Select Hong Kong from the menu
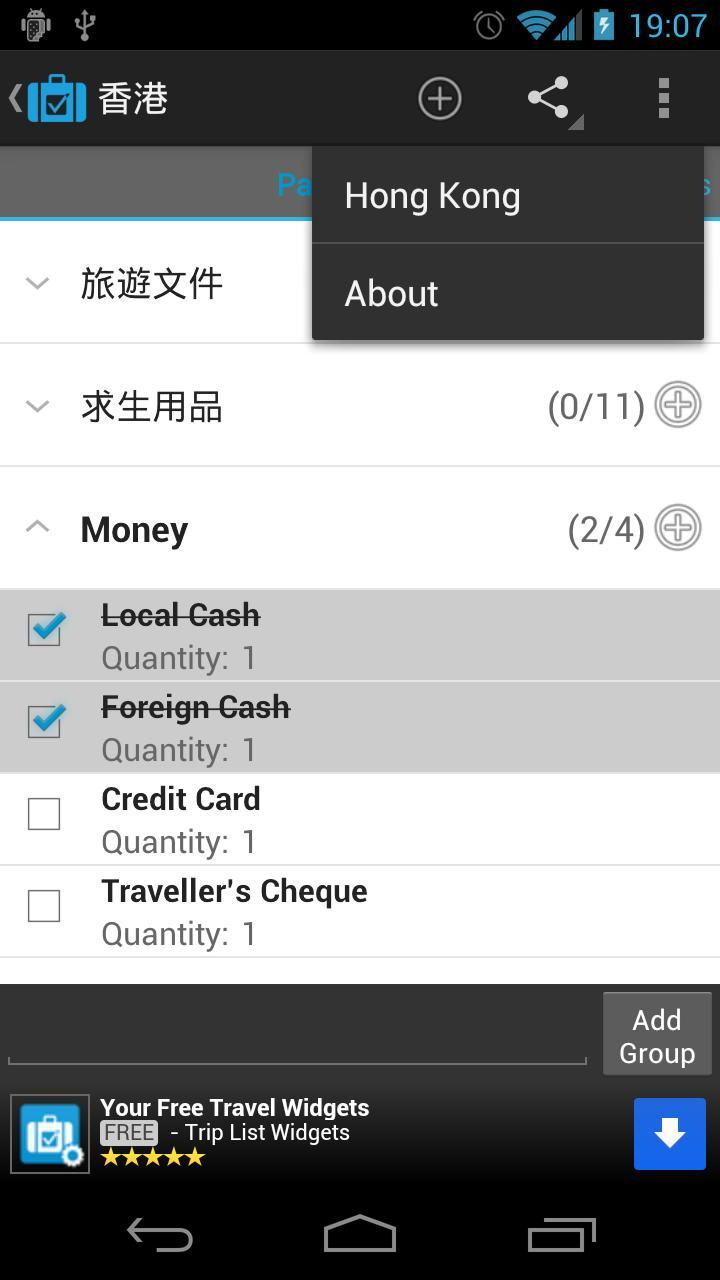 tap(432, 195)
